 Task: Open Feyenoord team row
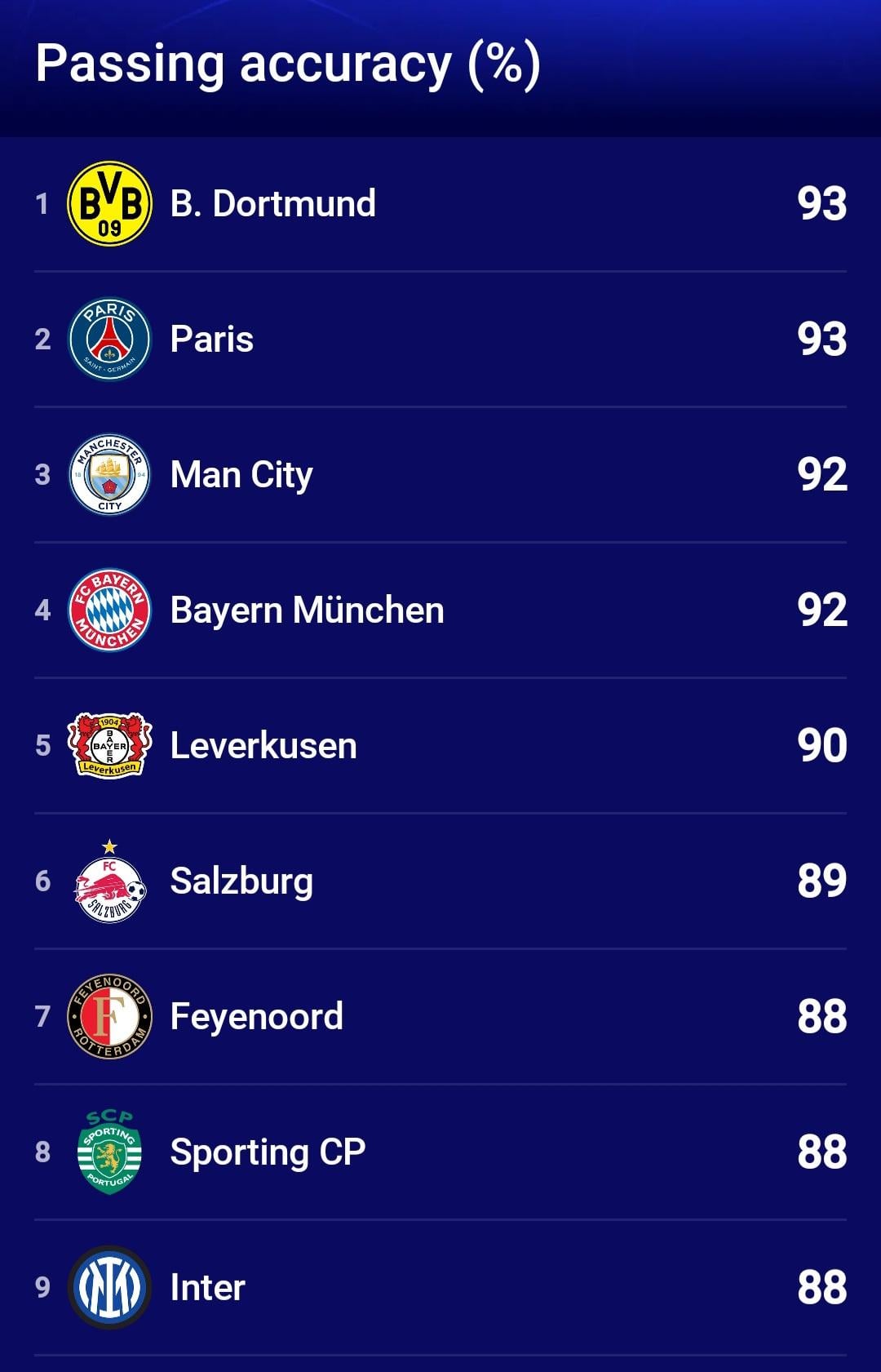(256, 1017)
